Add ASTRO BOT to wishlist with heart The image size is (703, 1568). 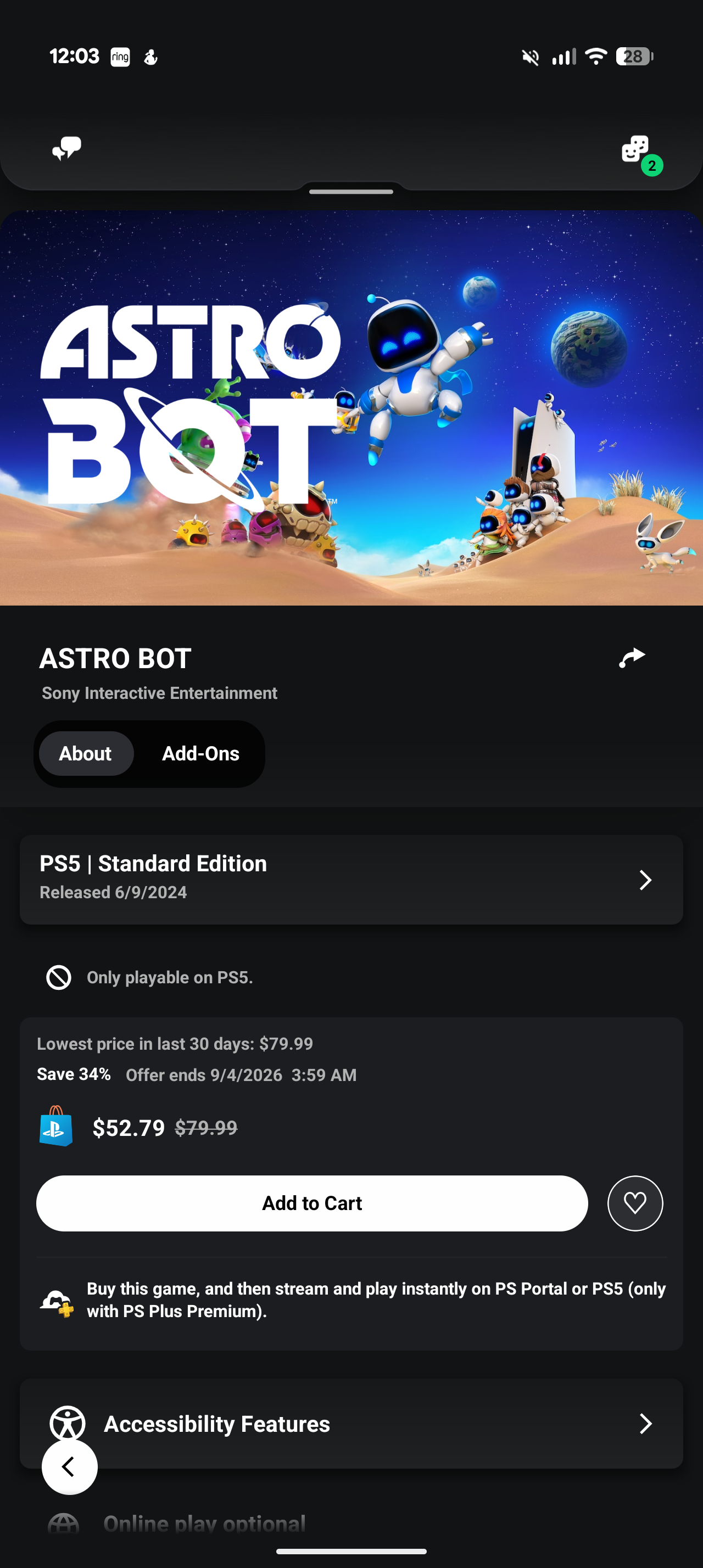(x=635, y=1203)
